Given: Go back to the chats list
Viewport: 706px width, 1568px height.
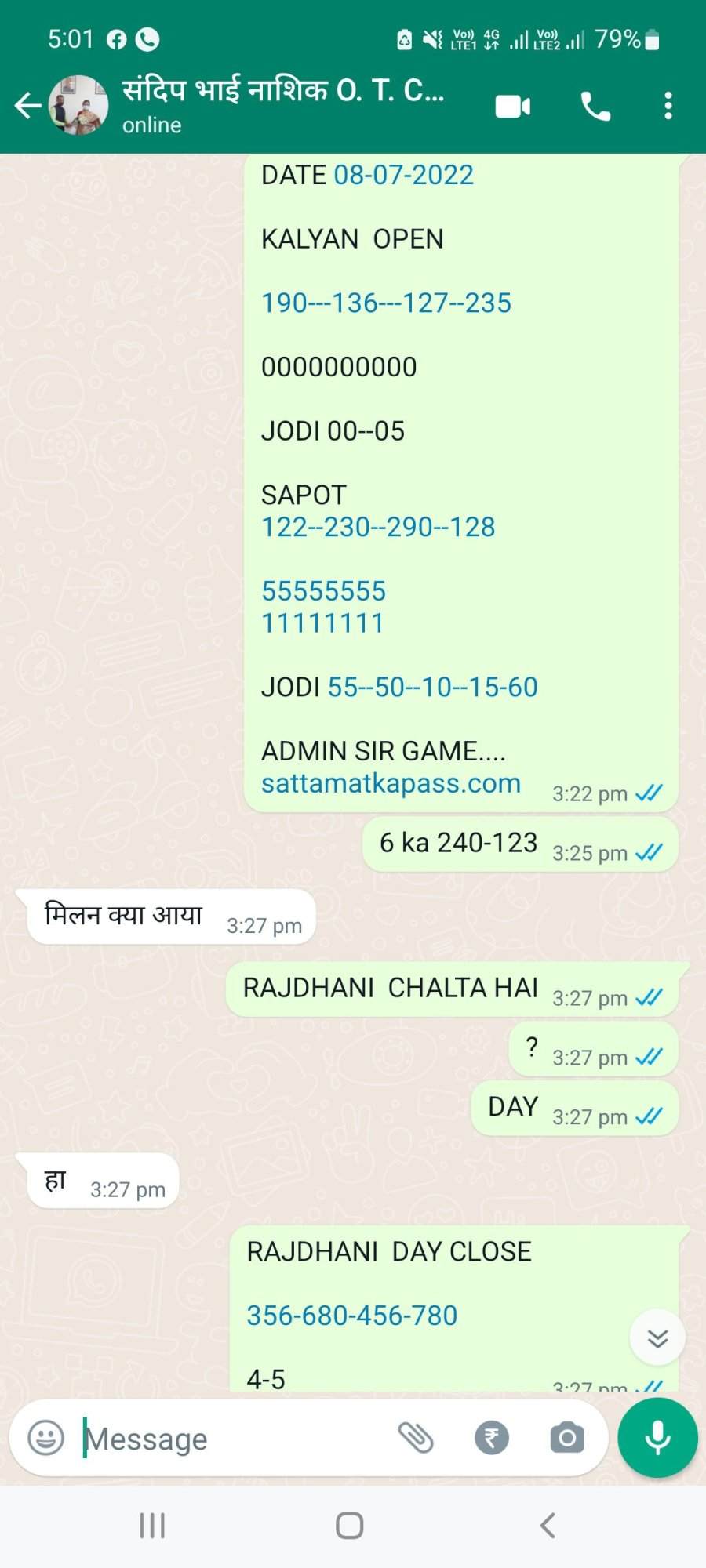Looking at the screenshot, I should [27, 106].
